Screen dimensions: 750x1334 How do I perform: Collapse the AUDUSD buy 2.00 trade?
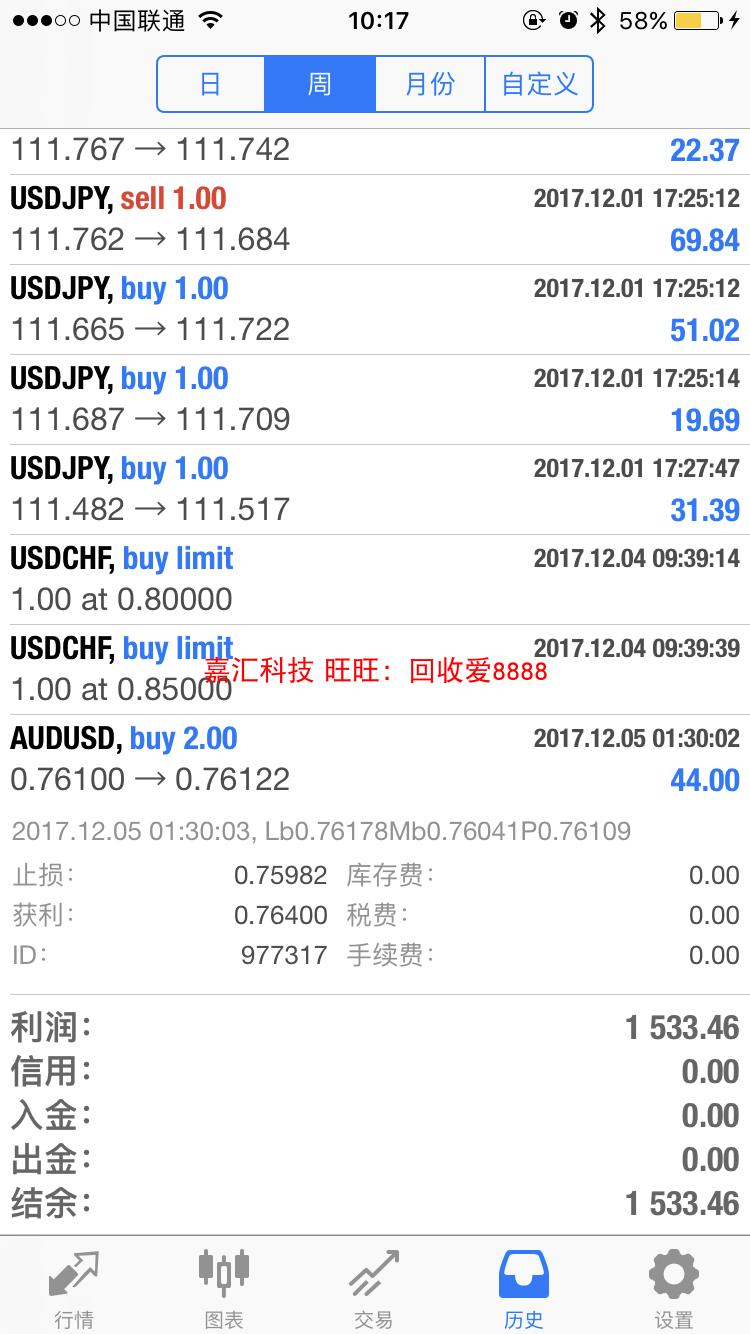tap(375, 759)
